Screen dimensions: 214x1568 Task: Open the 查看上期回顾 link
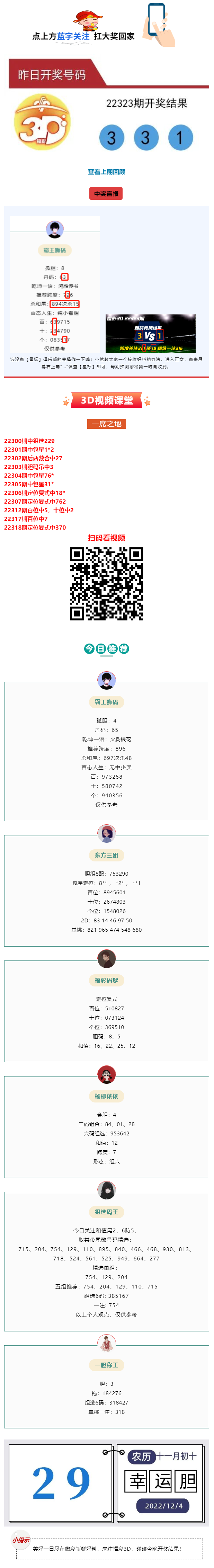(106, 172)
